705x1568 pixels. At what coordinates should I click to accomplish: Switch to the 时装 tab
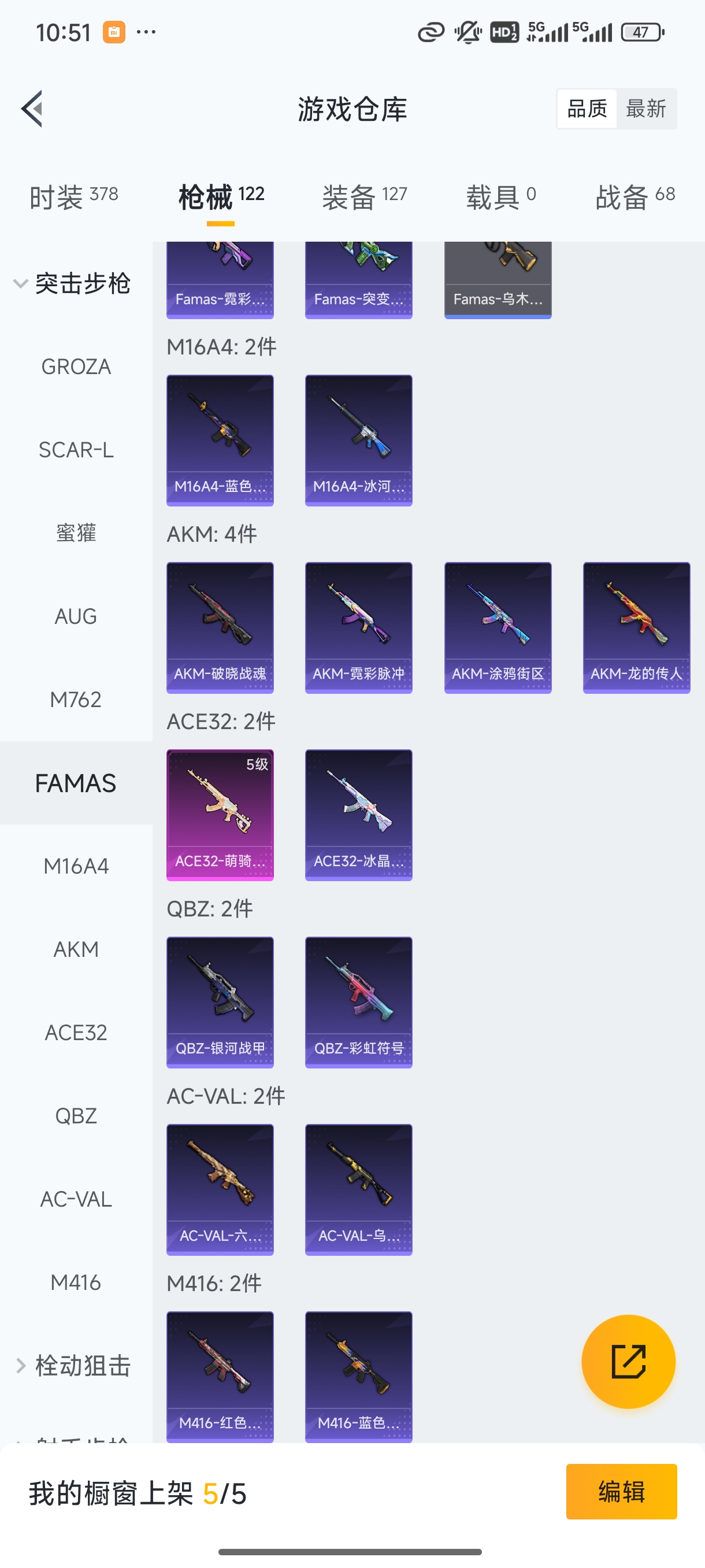point(73,197)
